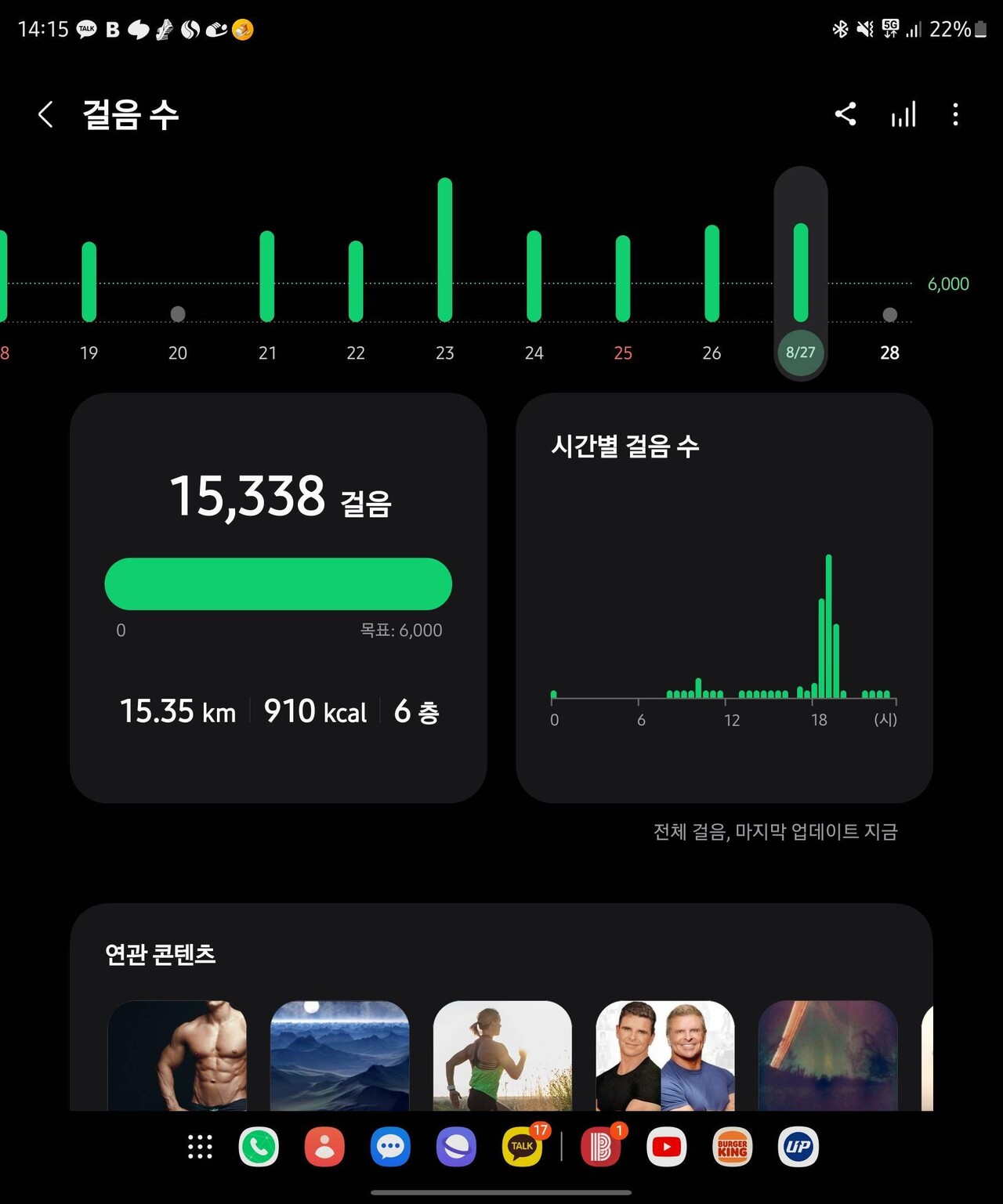Open Samsung Internet browser

click(x=456, y=1147)
